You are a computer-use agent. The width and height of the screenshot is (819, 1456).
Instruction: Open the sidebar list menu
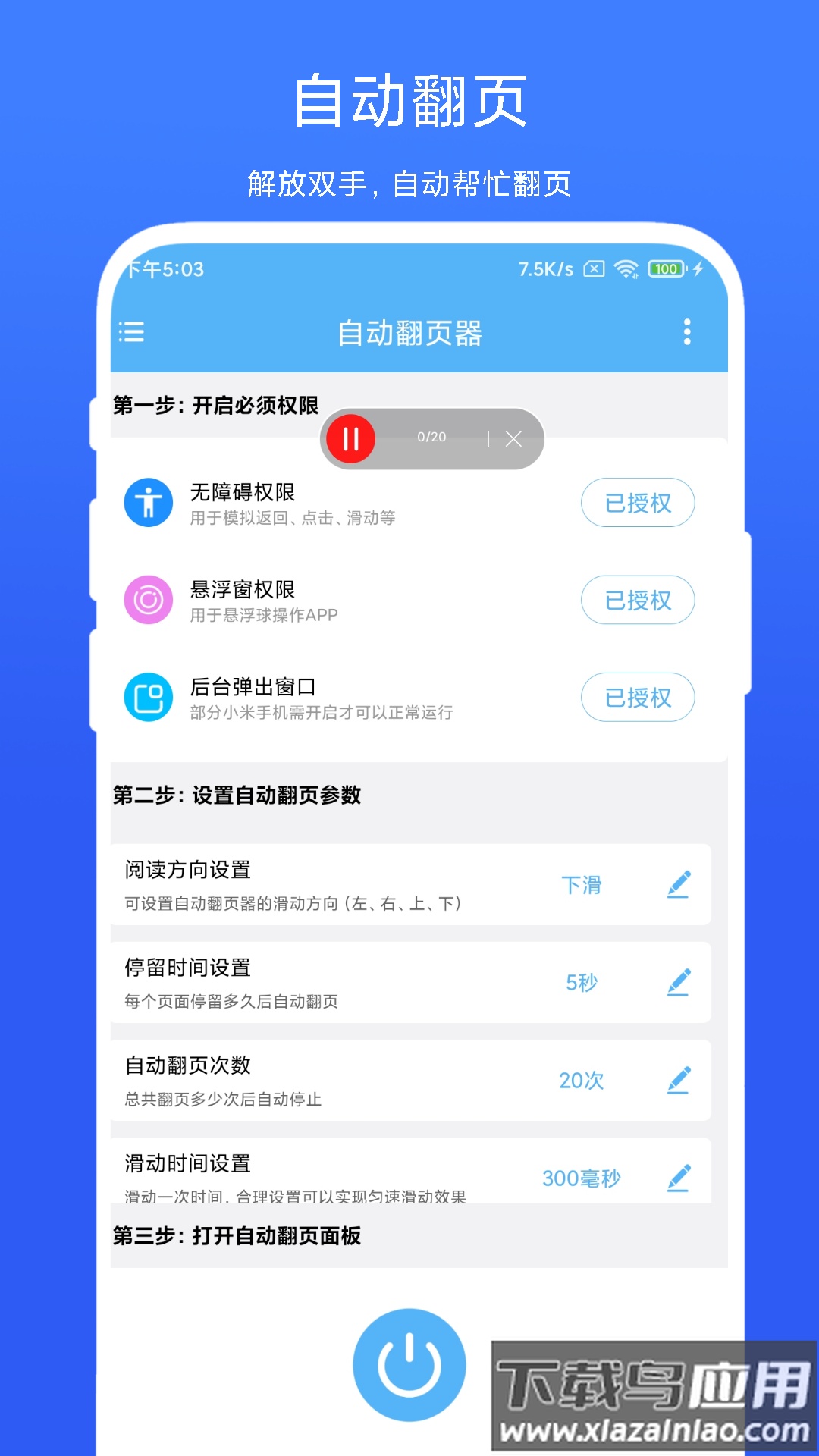pyautogui.click(x=130, y=331)
